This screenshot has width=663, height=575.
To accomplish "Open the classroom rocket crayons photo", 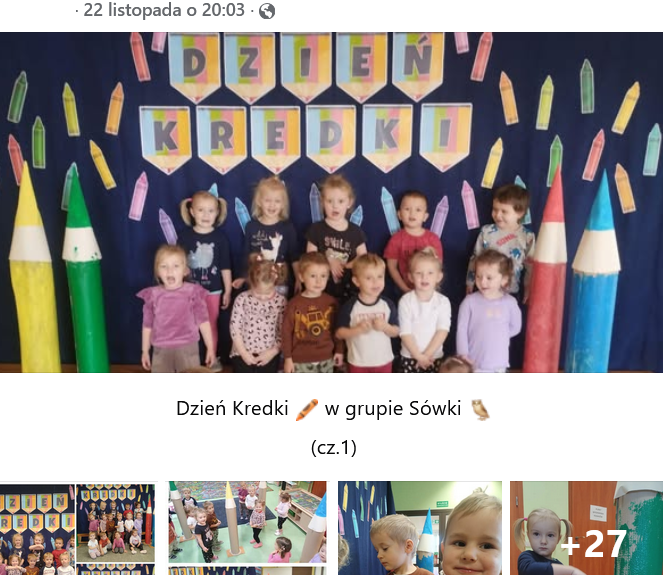I will (248, 528).
